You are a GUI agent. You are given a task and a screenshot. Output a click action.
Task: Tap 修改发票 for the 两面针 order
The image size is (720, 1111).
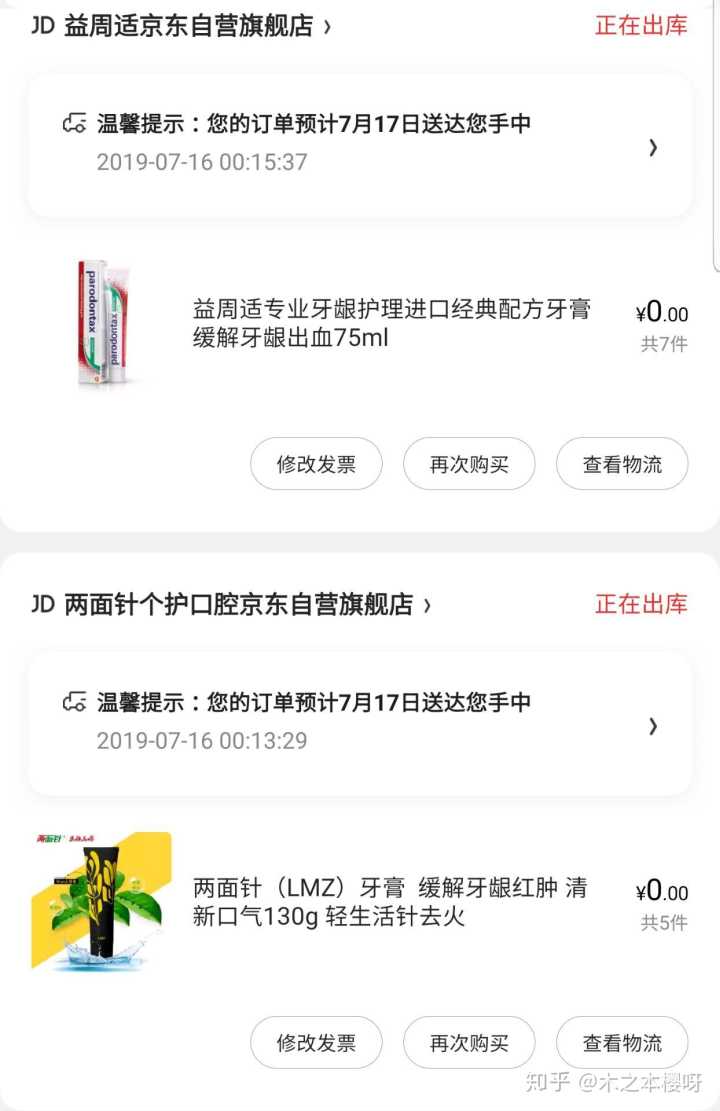pos(316,1043)
